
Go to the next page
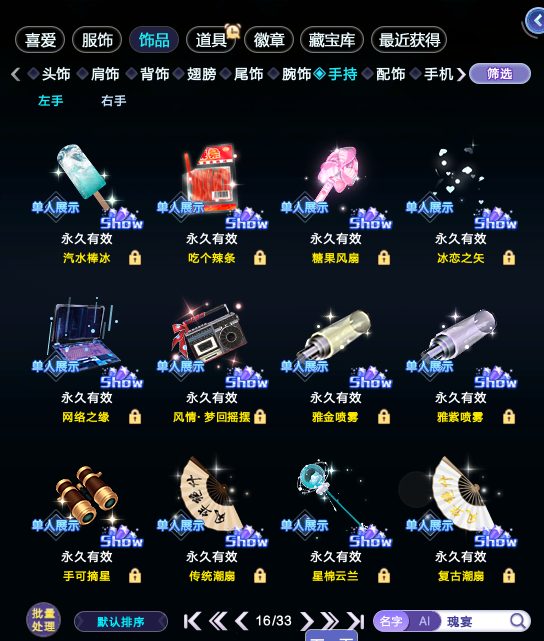point(307,621)
